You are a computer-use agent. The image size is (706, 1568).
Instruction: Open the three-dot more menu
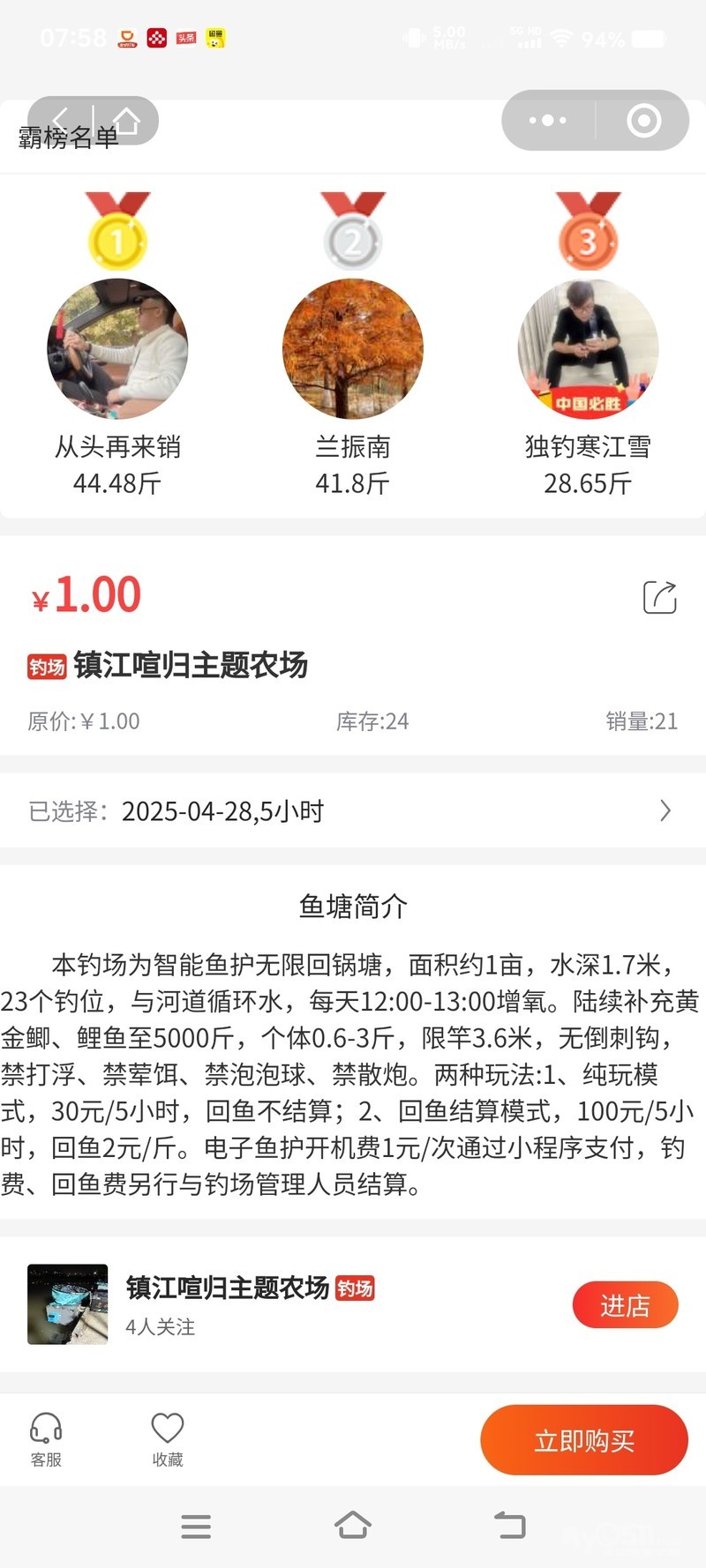[547, 120]
